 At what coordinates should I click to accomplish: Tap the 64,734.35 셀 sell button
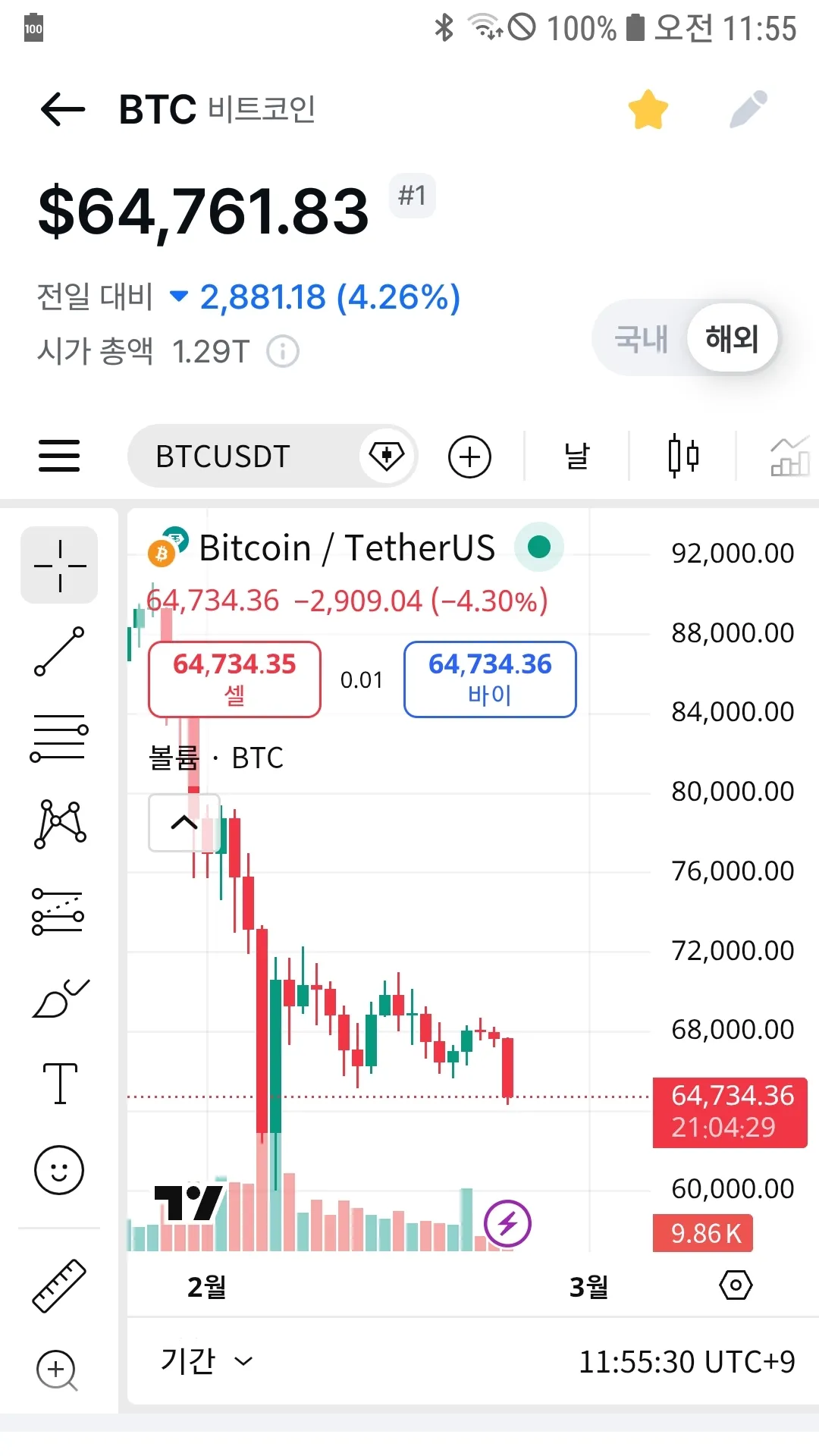[234, 679]
